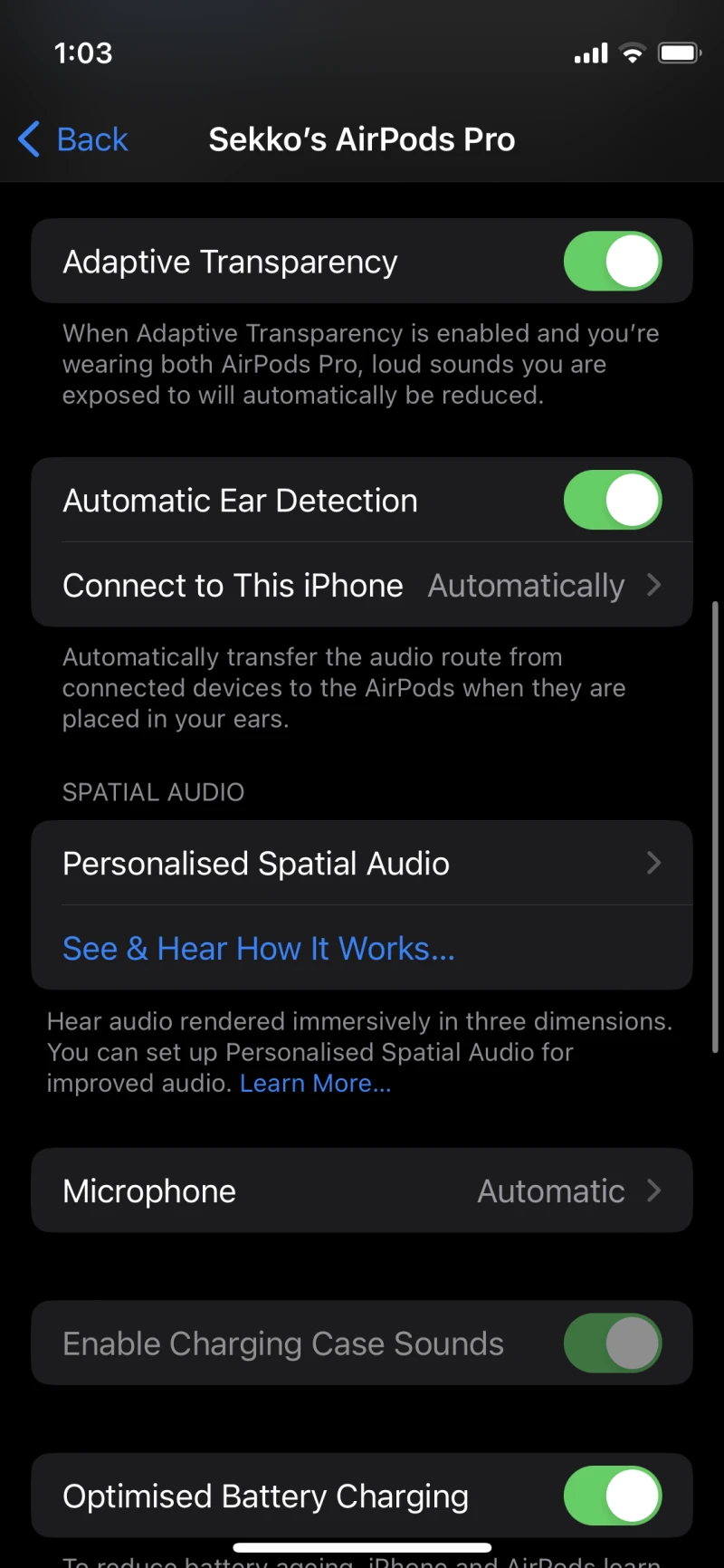The height and width of the screenshot is (1568, 724).
Task: Open Personalised Spatial Audio
Action: 362,864
